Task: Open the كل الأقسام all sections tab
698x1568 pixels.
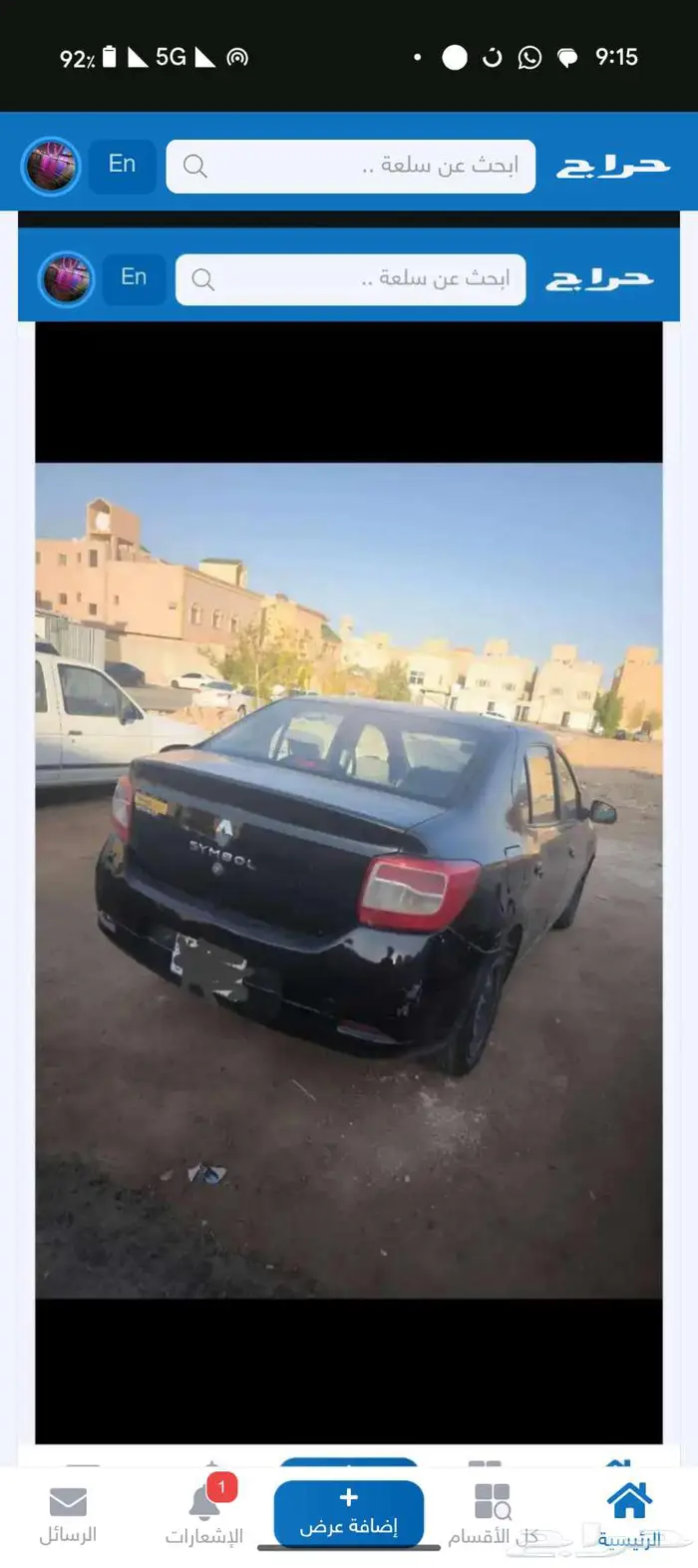Action: pos(493,1513)
